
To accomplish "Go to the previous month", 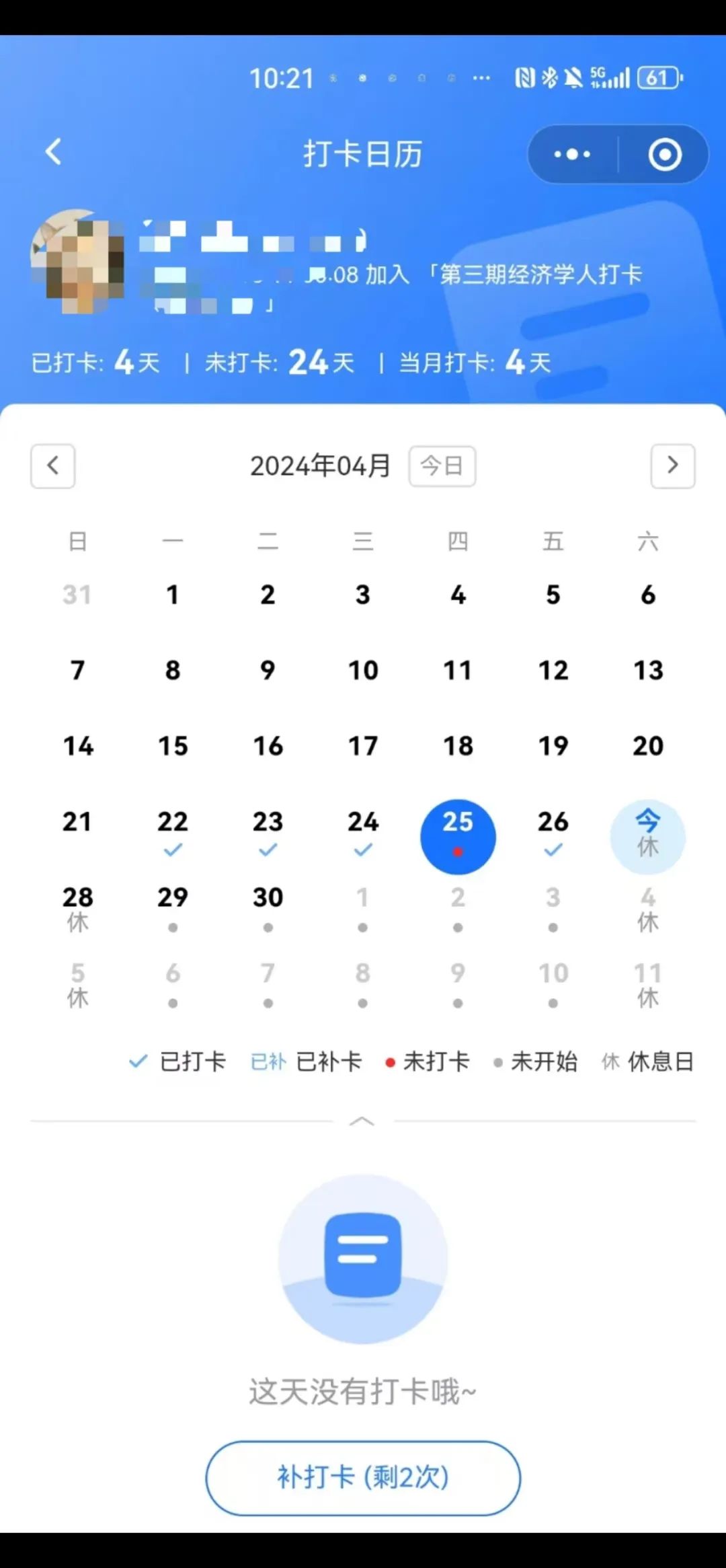I will pos(52,465).
